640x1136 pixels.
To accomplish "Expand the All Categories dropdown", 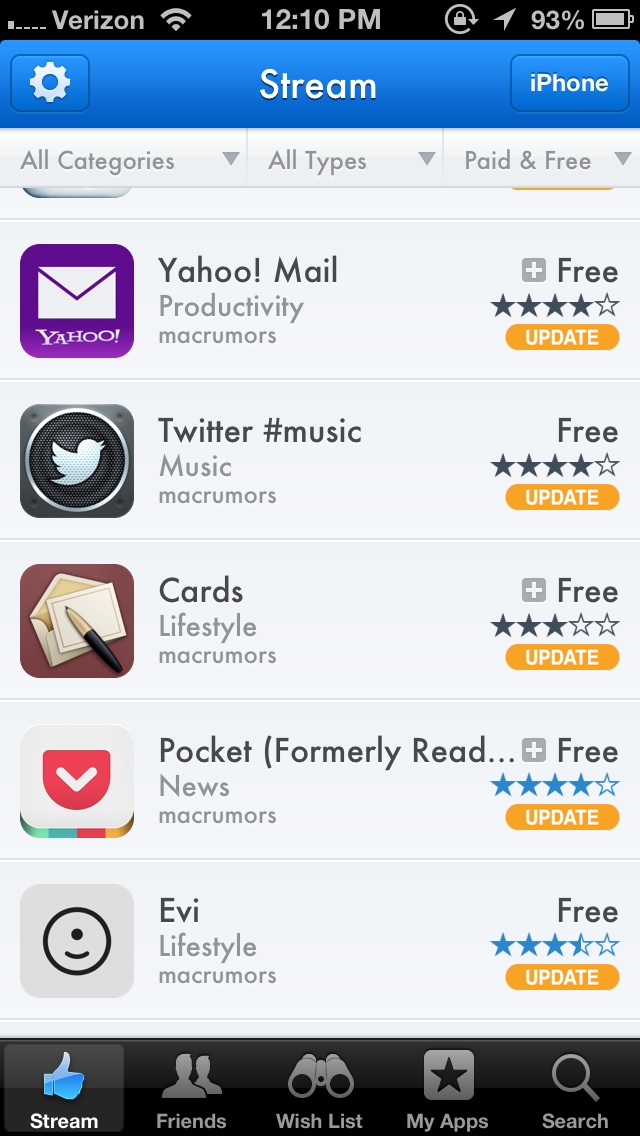I will click(123, 159).
